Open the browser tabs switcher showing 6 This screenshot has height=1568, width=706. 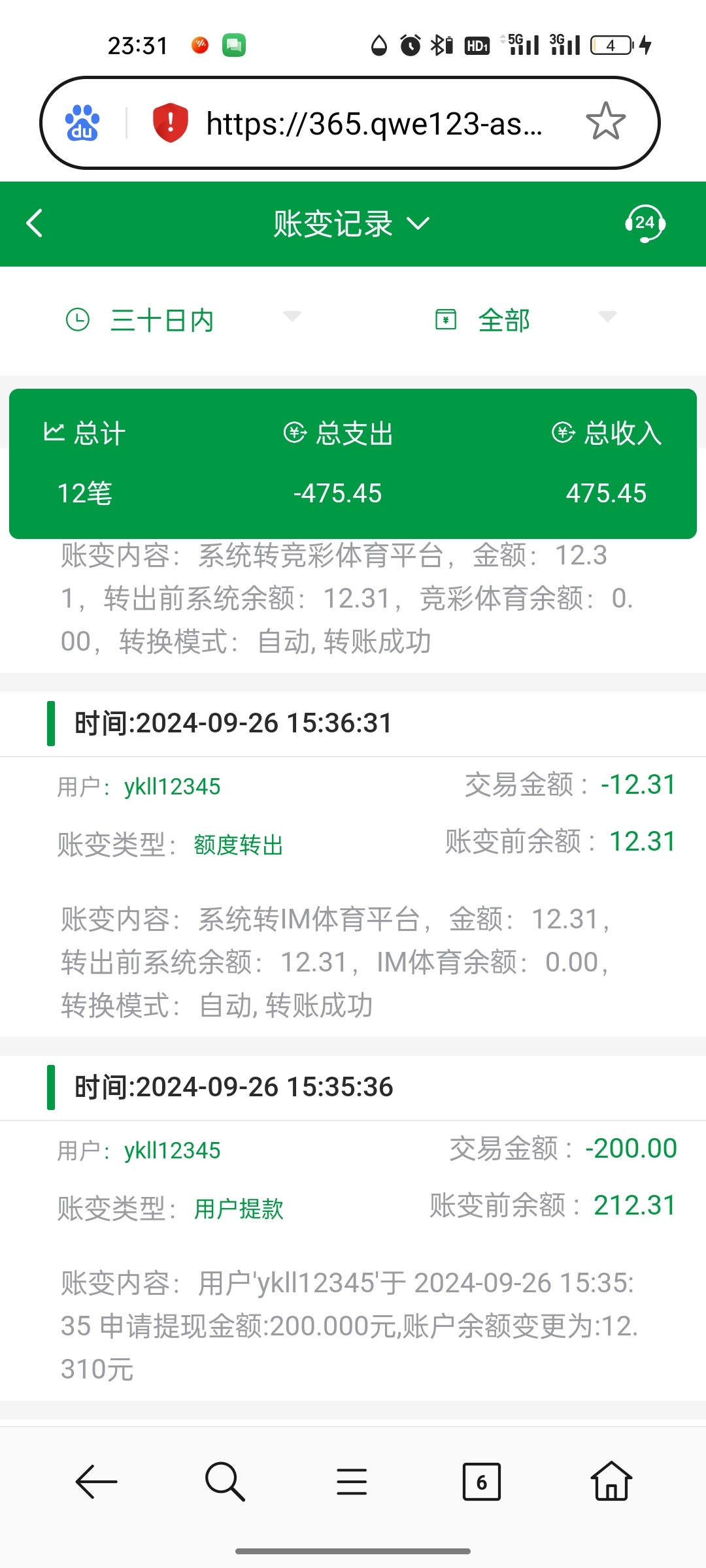tap(482, 1481)
